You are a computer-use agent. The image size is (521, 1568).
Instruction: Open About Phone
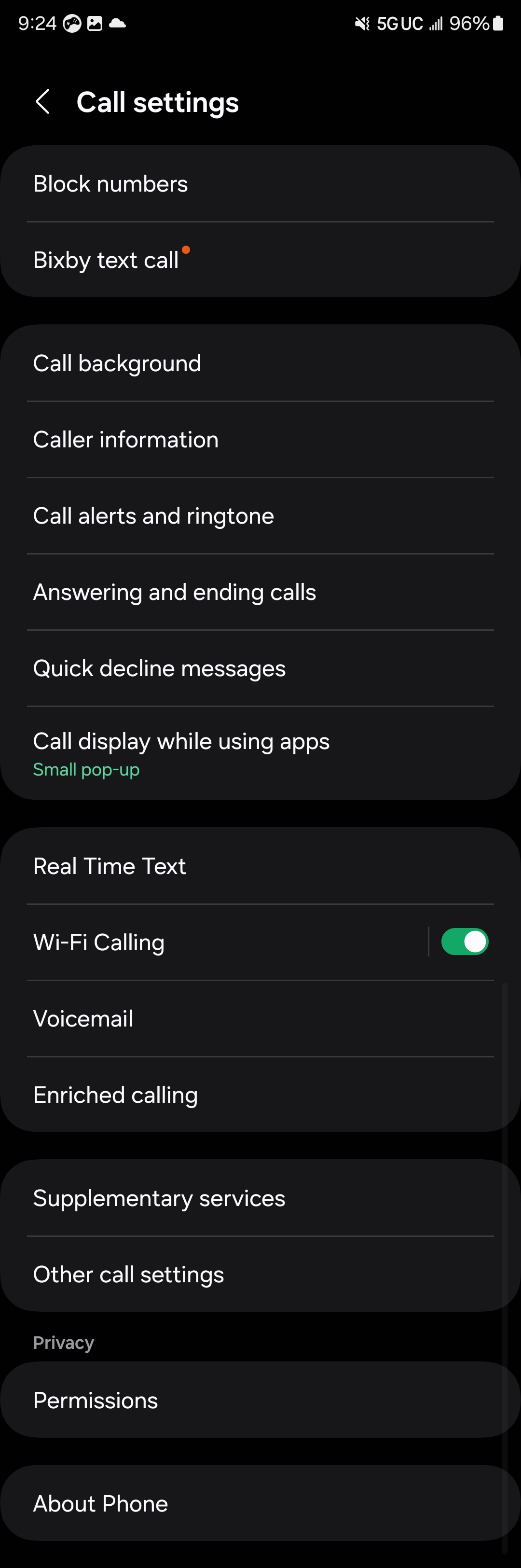coord(260,1503)
